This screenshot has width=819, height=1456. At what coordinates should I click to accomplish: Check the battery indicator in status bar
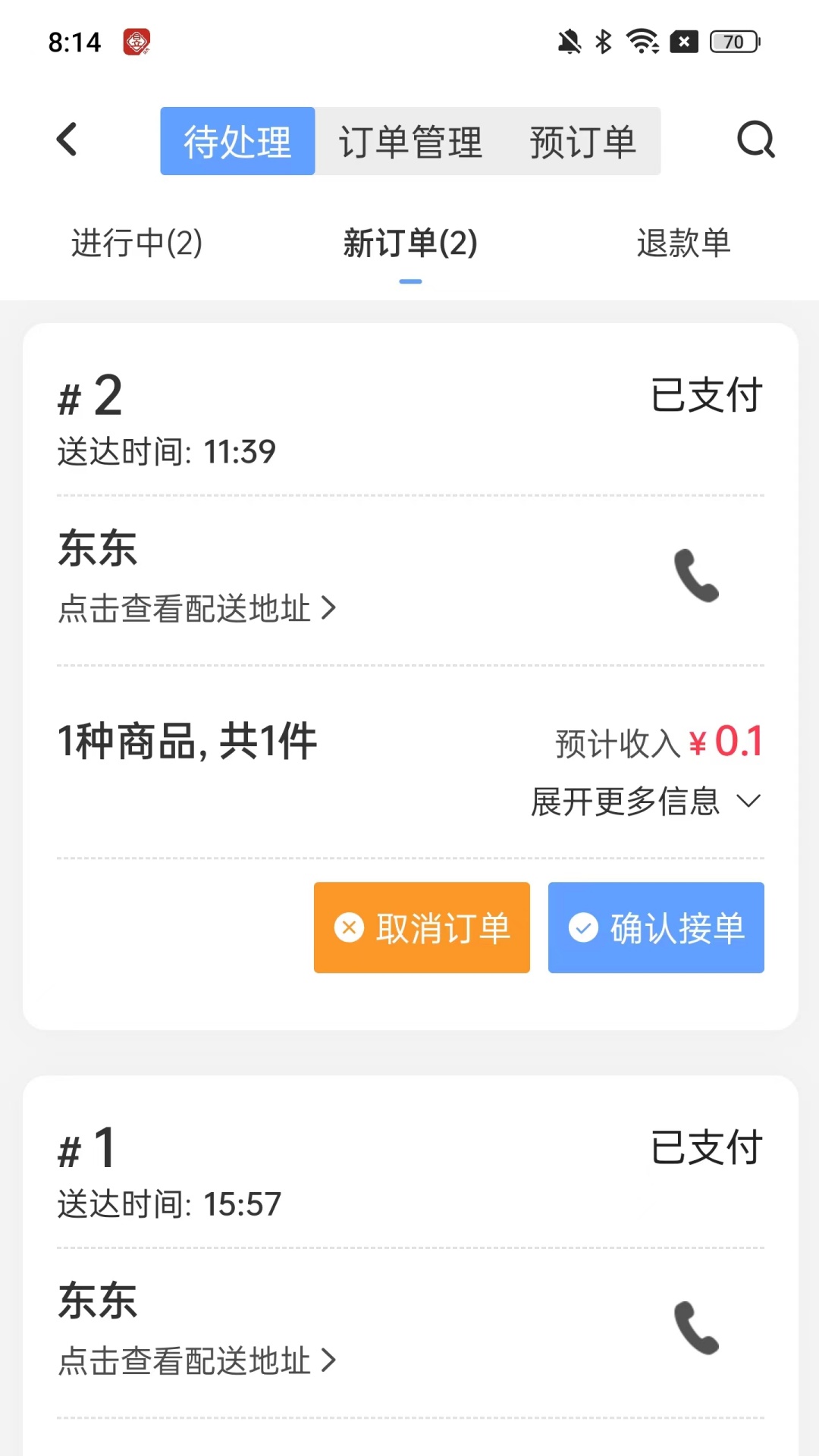730,42
